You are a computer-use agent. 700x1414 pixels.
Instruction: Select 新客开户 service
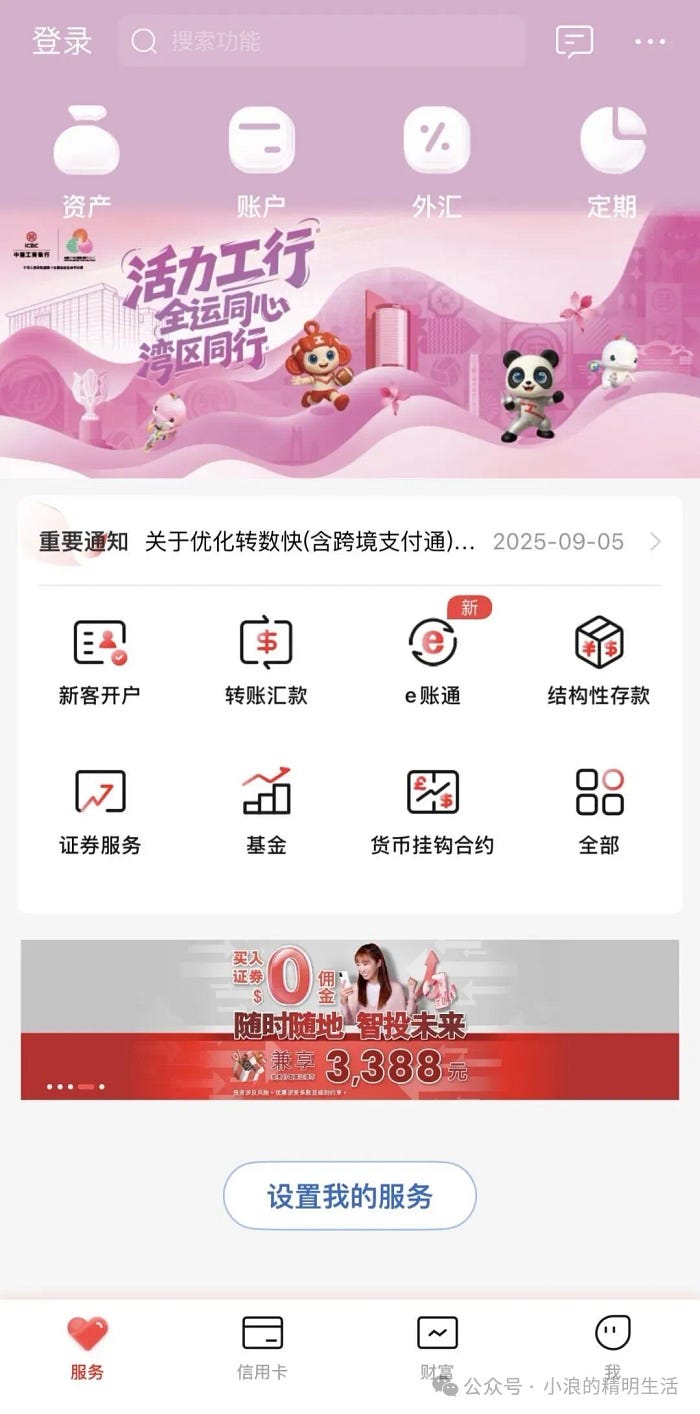[x=100, y=660]
